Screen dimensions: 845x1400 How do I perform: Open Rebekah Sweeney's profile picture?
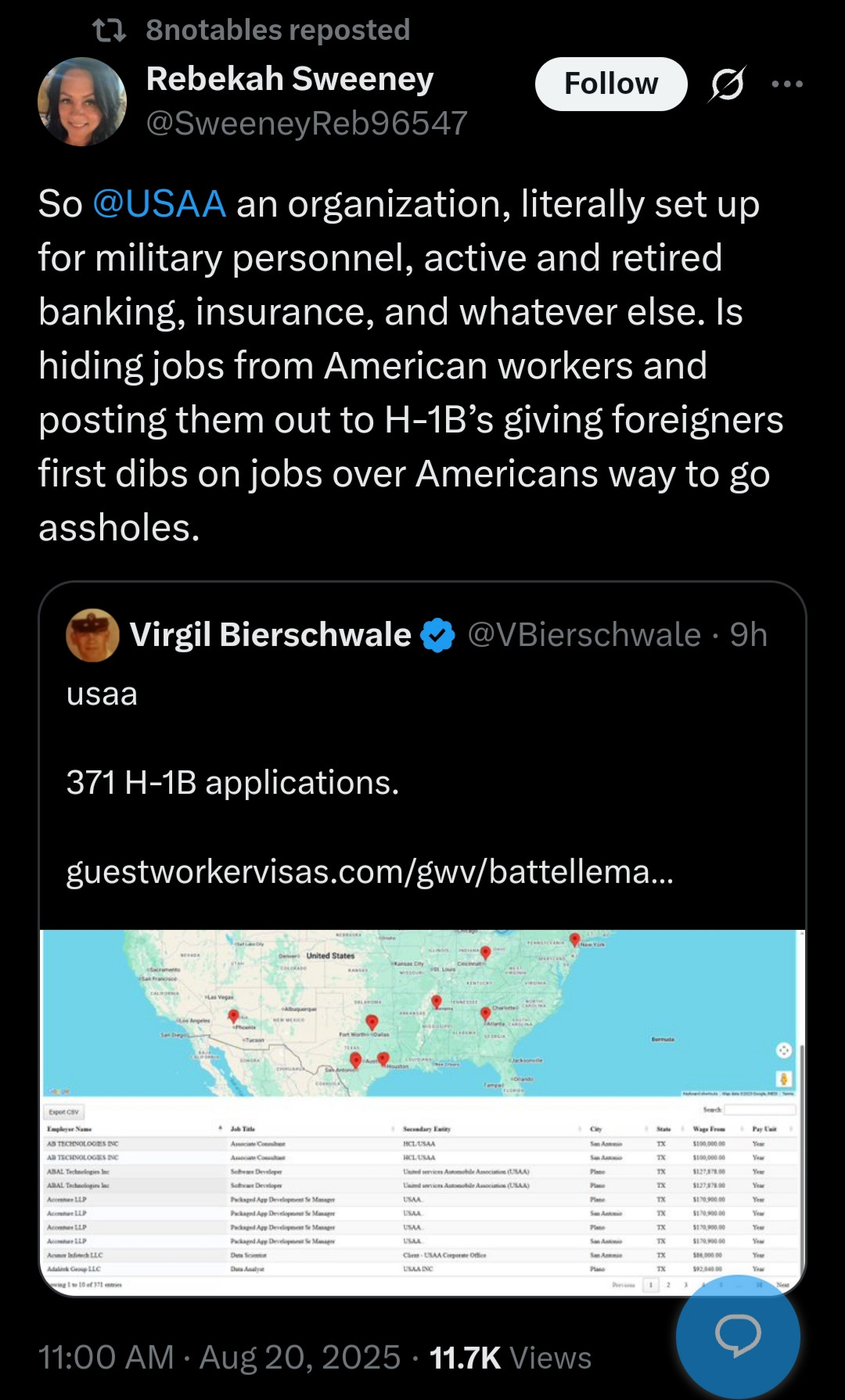tap(82, 102)
